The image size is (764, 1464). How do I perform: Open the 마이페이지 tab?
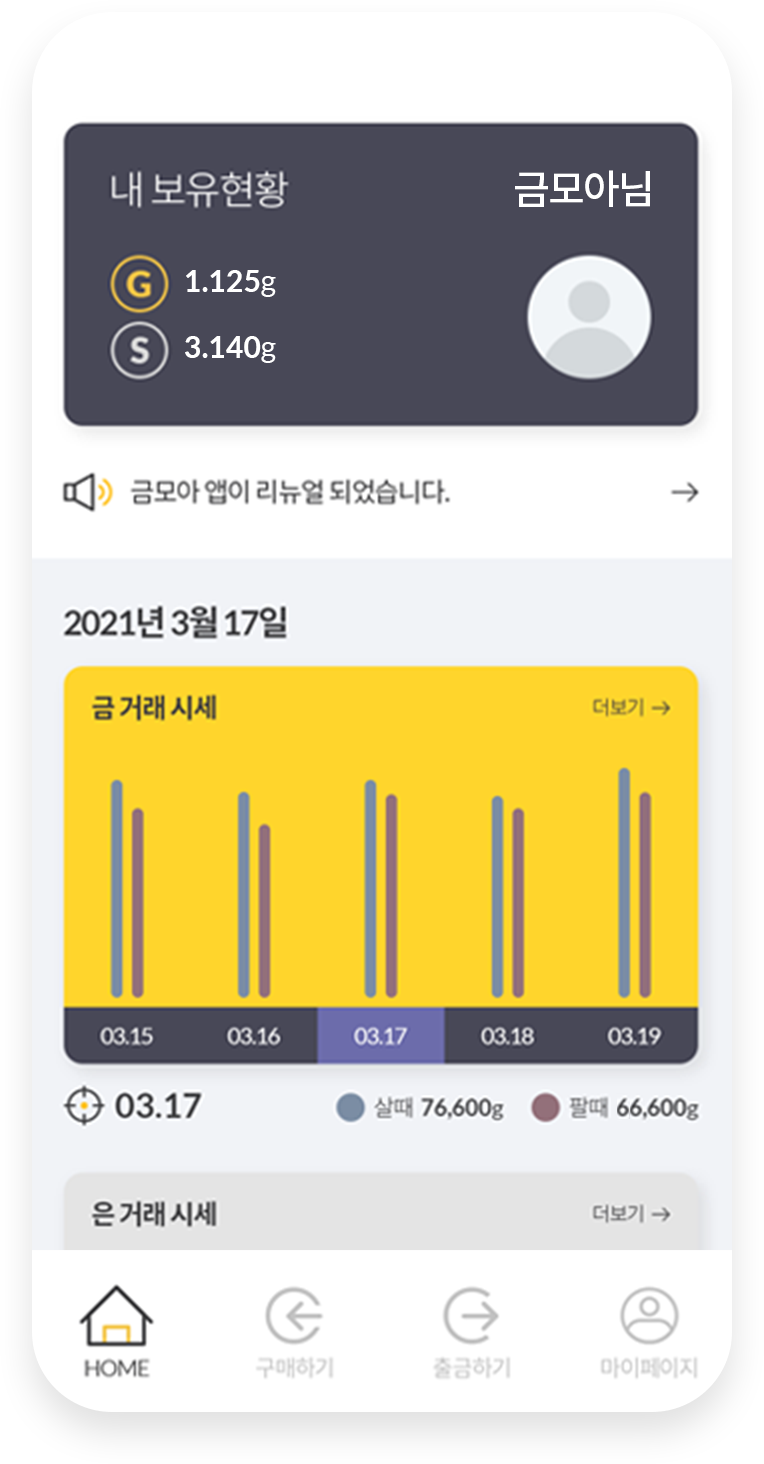tap(649, 1332)
